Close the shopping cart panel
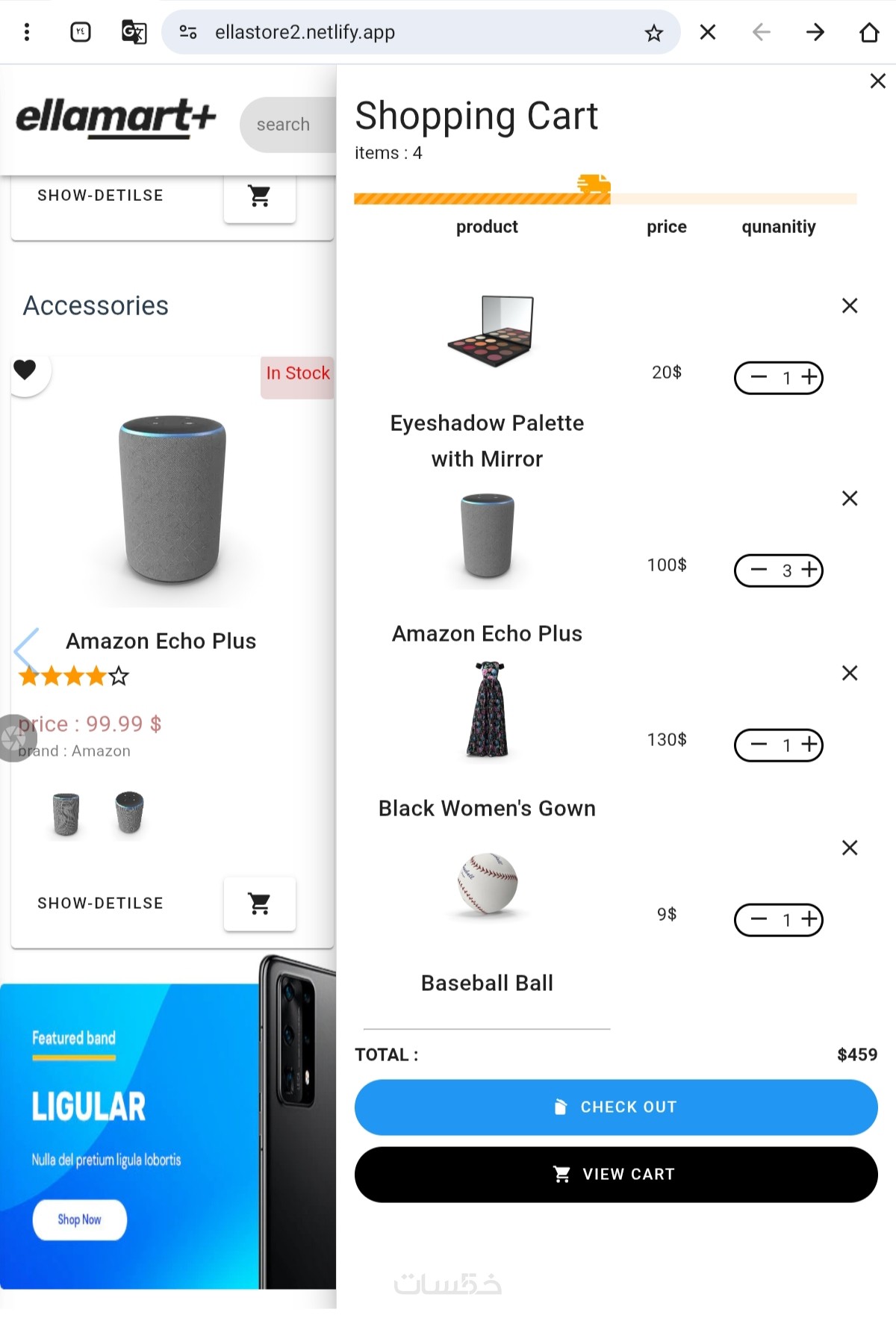This screenshot has height=1321, width=896. pos(877,81)
